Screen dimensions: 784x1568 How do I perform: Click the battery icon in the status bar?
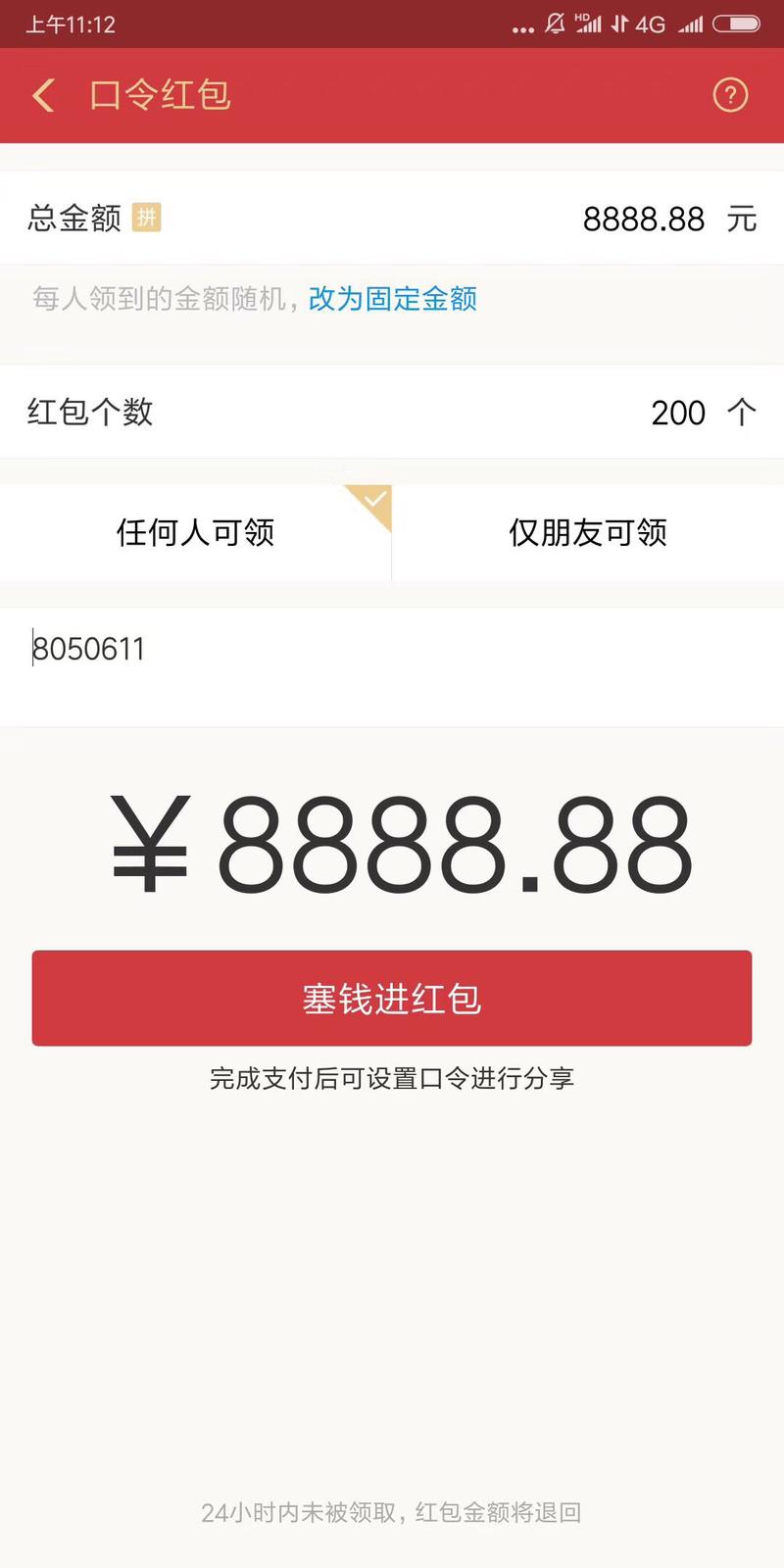point(736,24)
